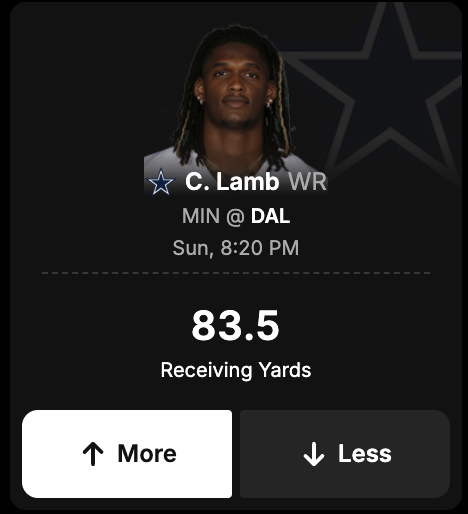Choose Less for the 83.5 receiving yards
The image size is (468, 514).
point(345,454)
